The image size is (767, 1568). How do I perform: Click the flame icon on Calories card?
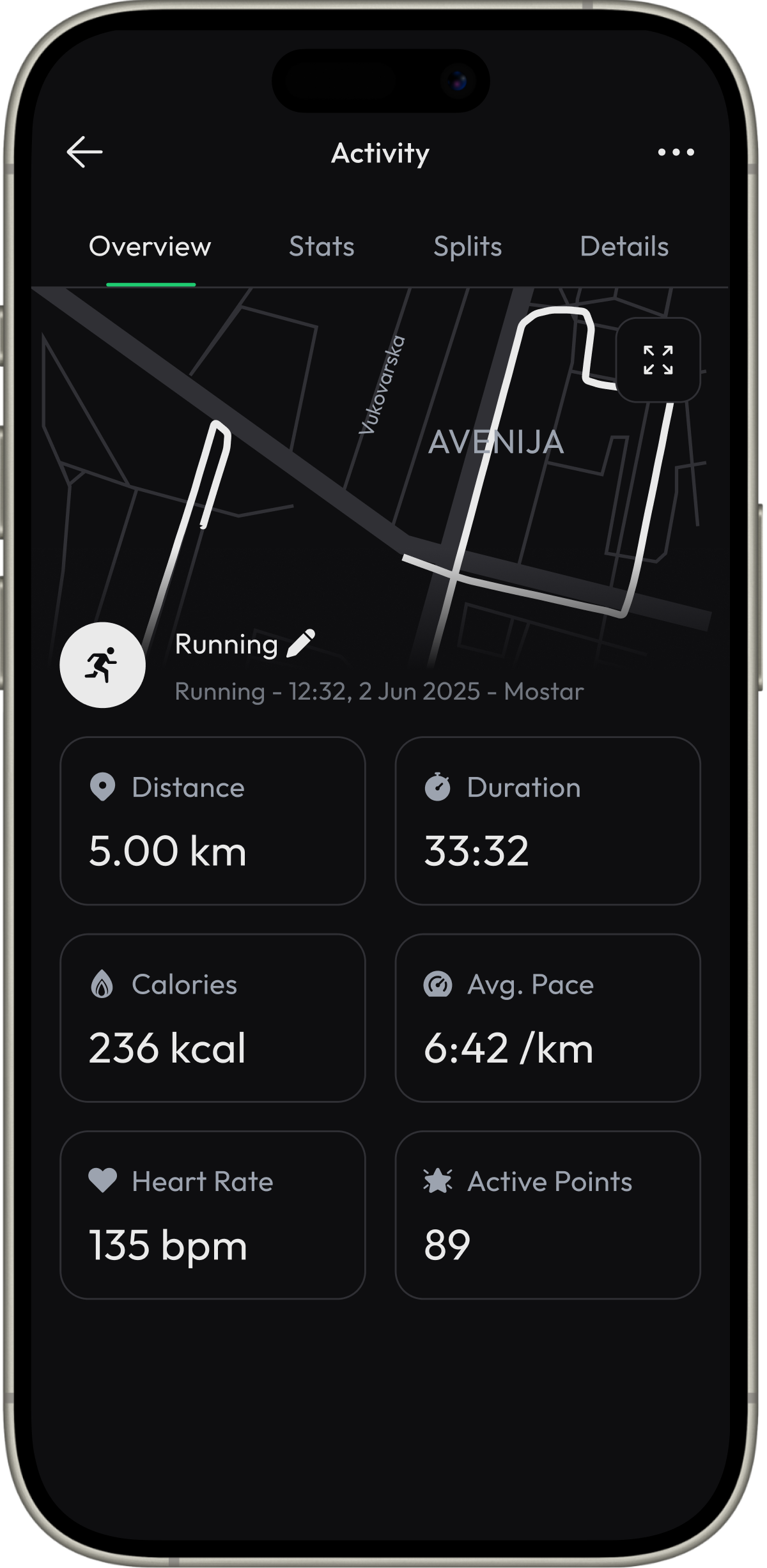(102, 985)
